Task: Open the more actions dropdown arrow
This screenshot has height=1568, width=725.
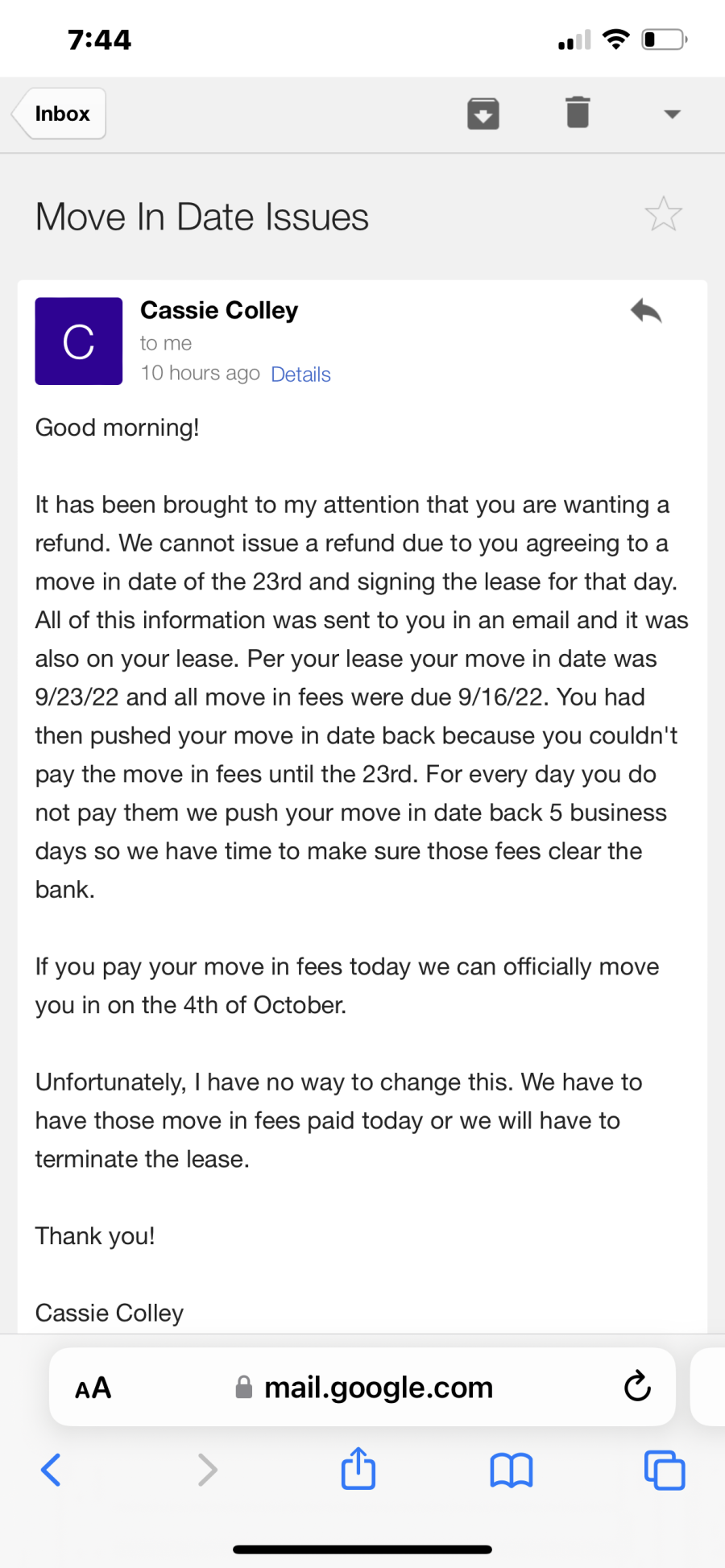Action: coord(672,114)
